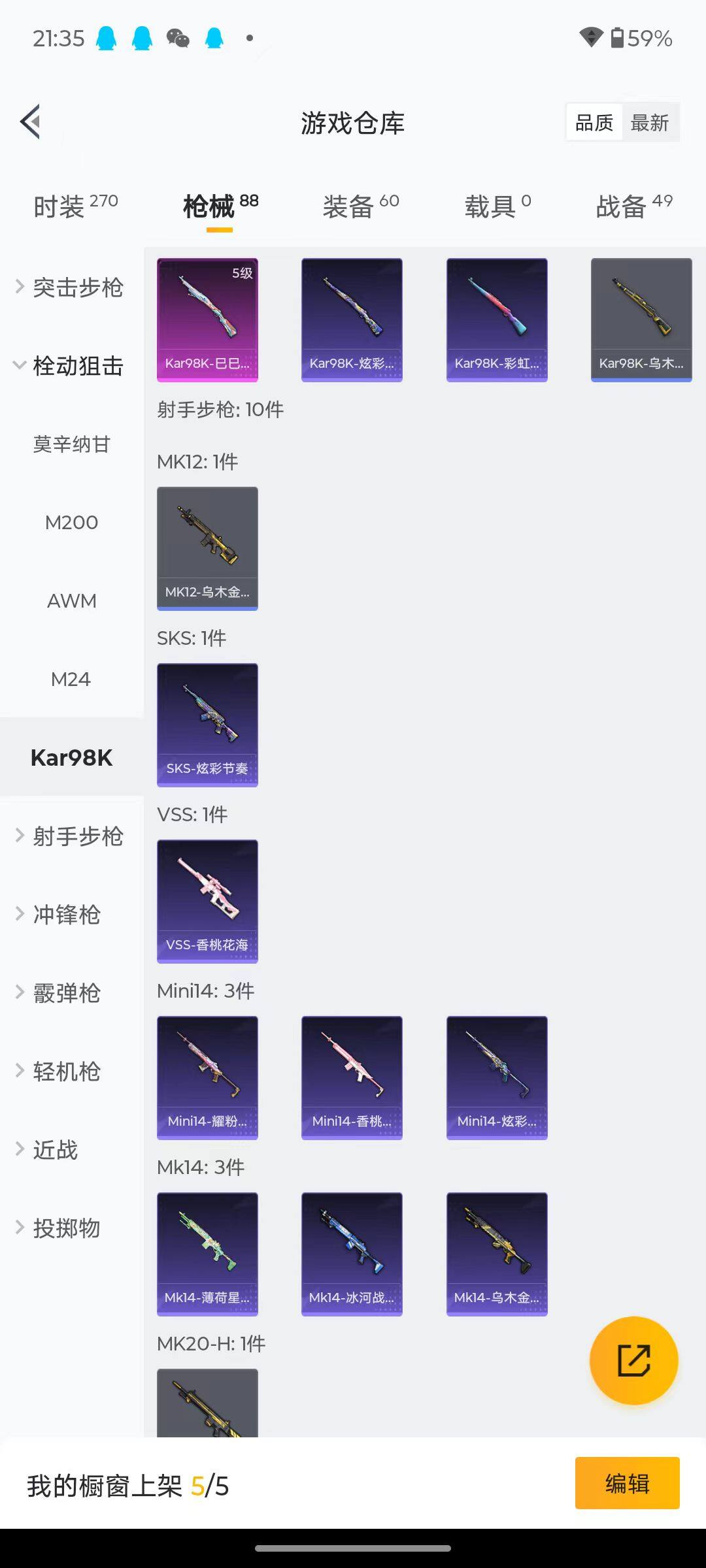Open the 载具 tab
This screenshot has width=706, height=1568.
[x=497, y=206]
